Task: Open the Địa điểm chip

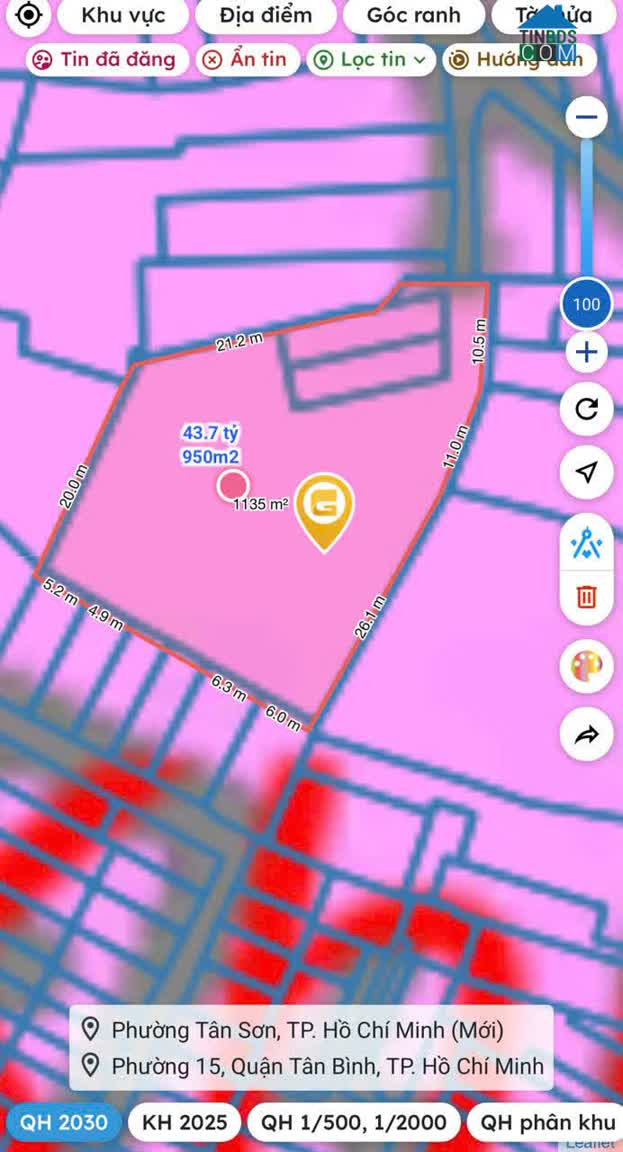Action: click(266, 15)
